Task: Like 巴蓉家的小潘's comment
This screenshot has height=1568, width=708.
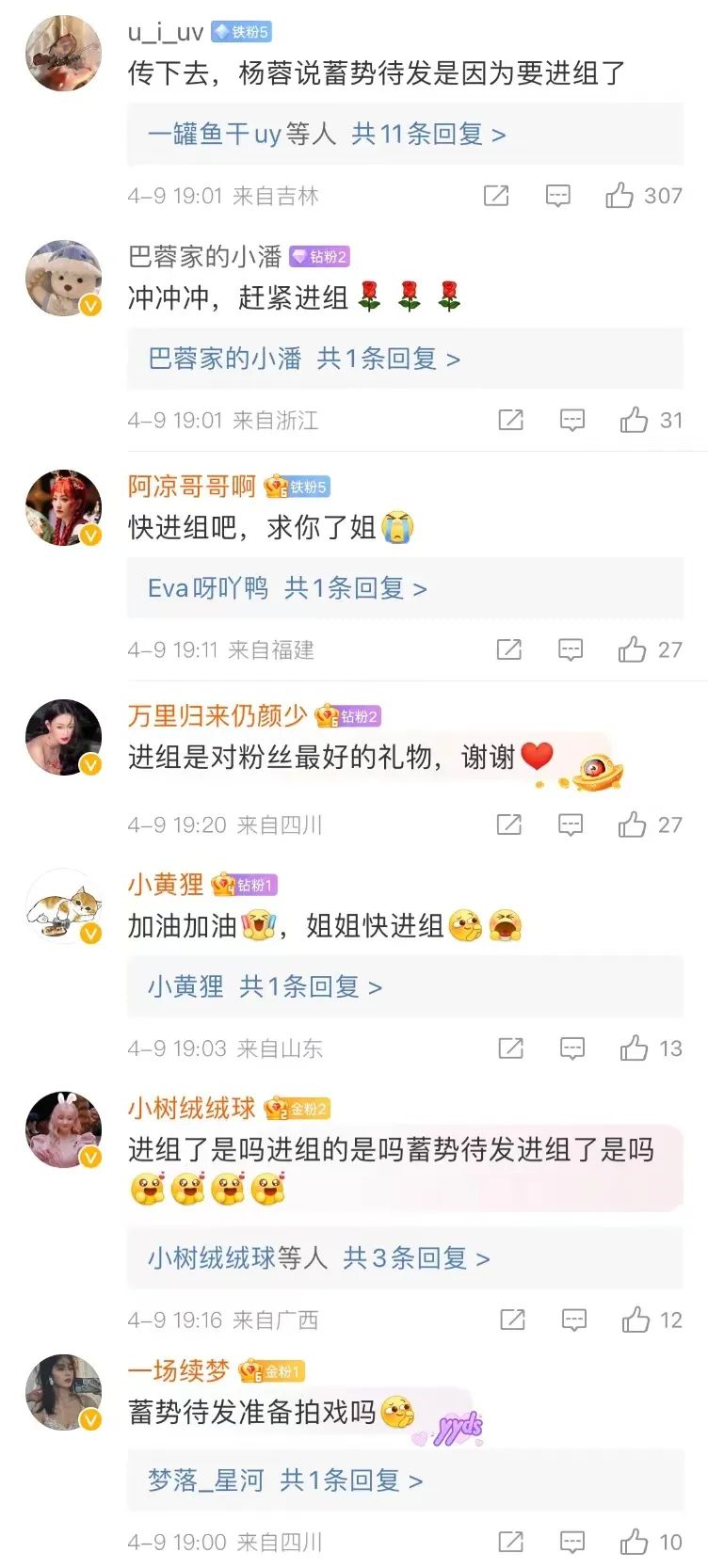Action: click(x=634, y=420)
